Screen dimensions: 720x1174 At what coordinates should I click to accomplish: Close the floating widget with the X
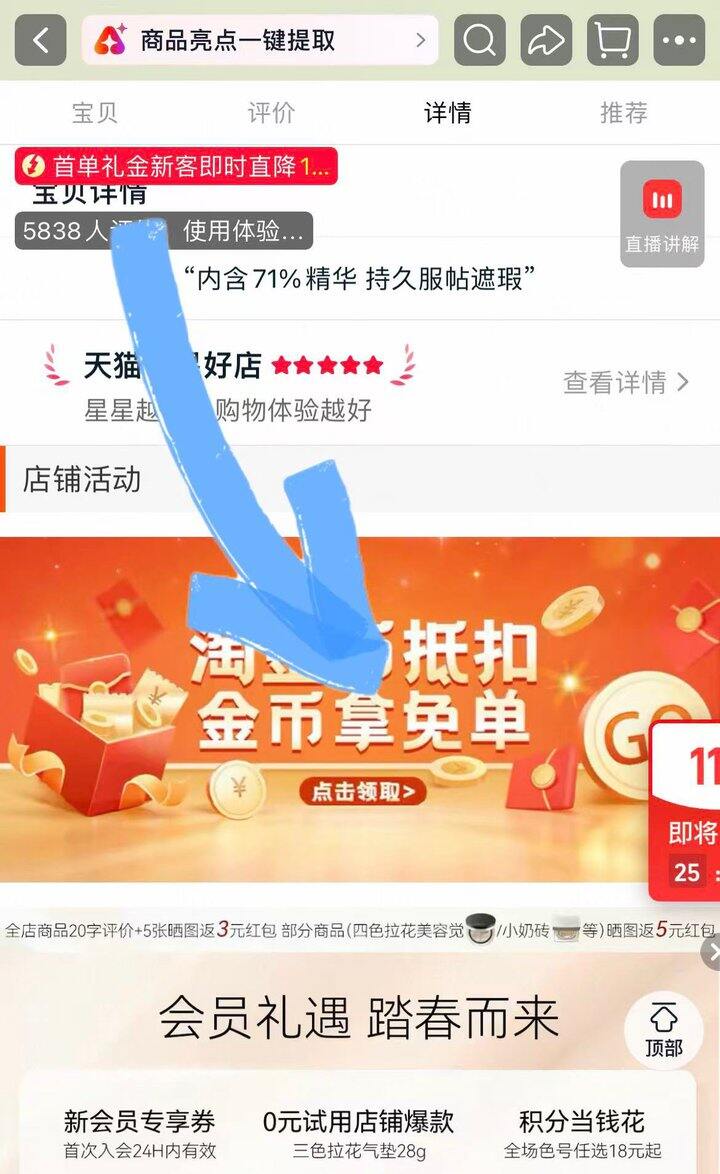[x=712, y=954]
